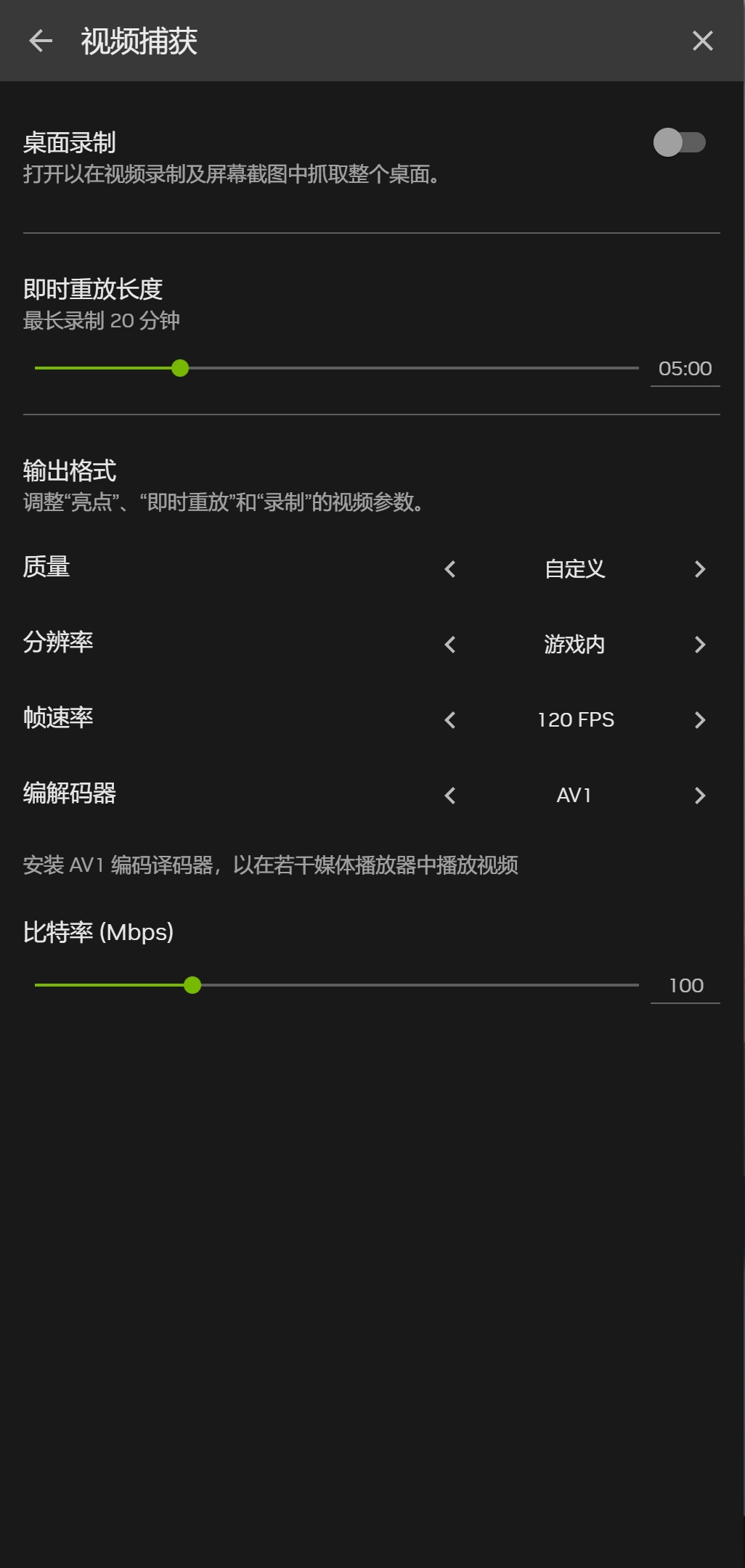Tap the 即时重放长度 slider track
Viewport: 745px width, 1568px height.
(x=407, y=368)
